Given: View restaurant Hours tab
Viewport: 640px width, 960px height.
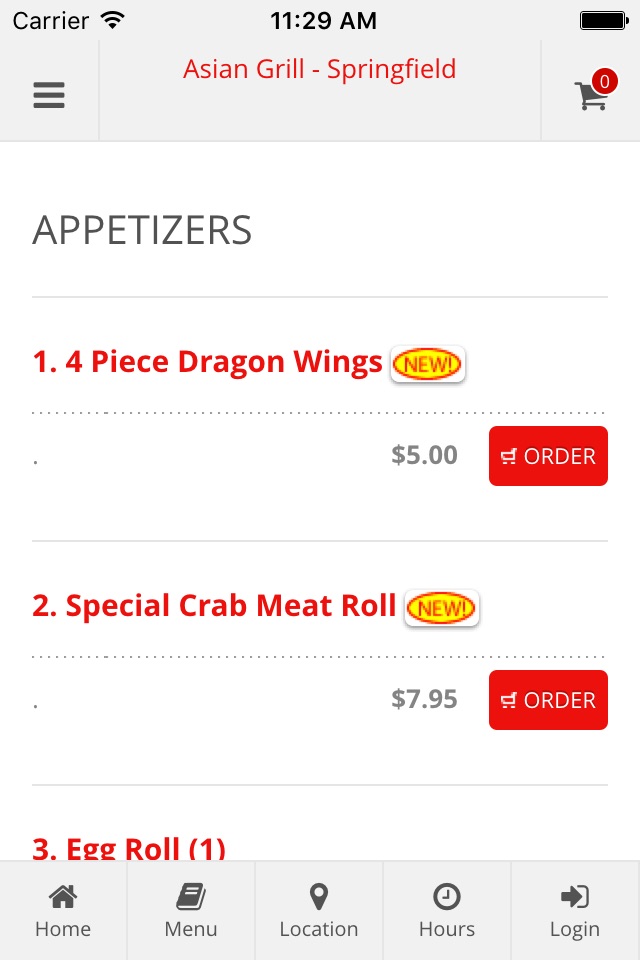Looking at the screenshot, I should point(447,911).
